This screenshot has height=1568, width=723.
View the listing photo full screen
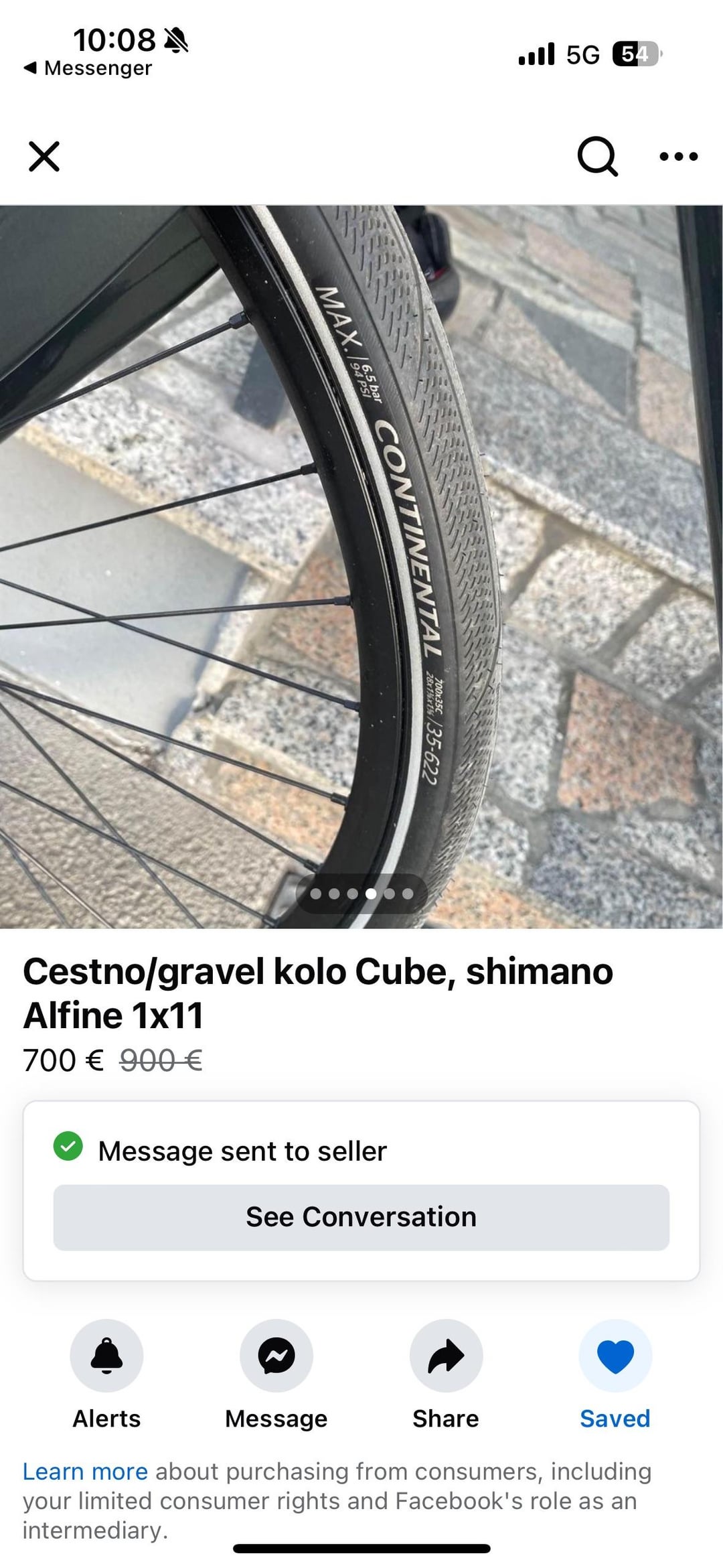pyautogui.click(x=361, y=567)
